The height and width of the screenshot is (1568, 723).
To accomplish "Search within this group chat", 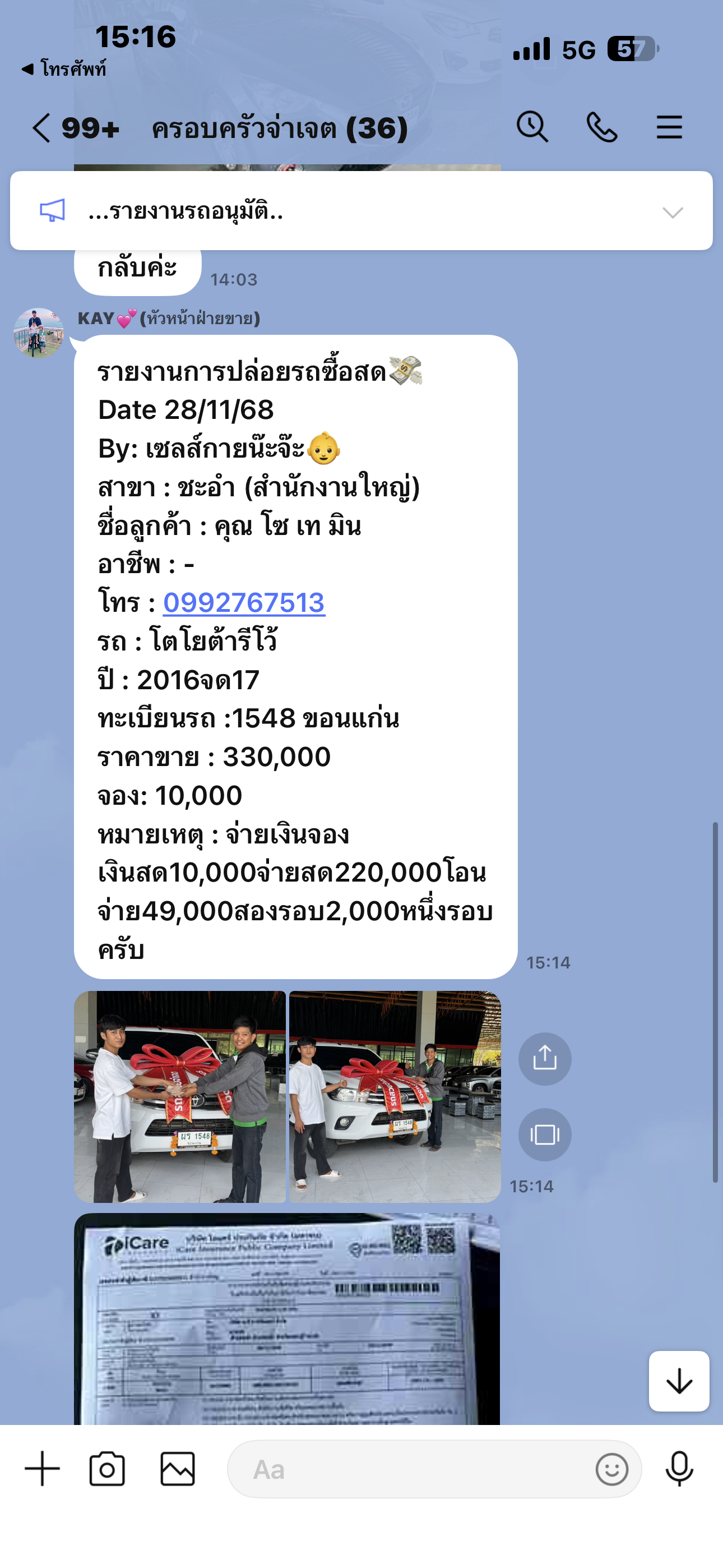I will [532, 127].
